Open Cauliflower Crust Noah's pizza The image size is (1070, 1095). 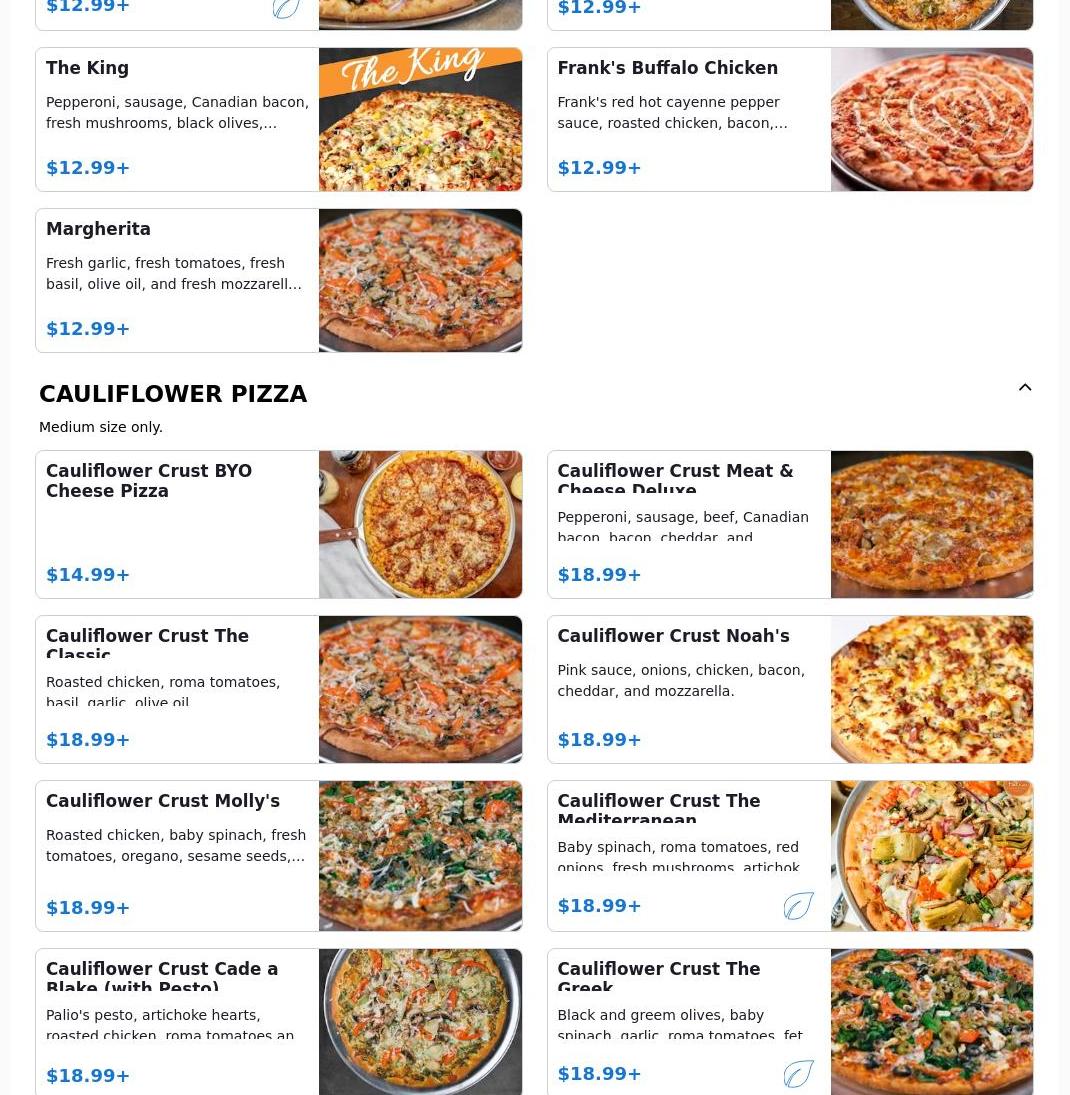(x=789, y=689)
